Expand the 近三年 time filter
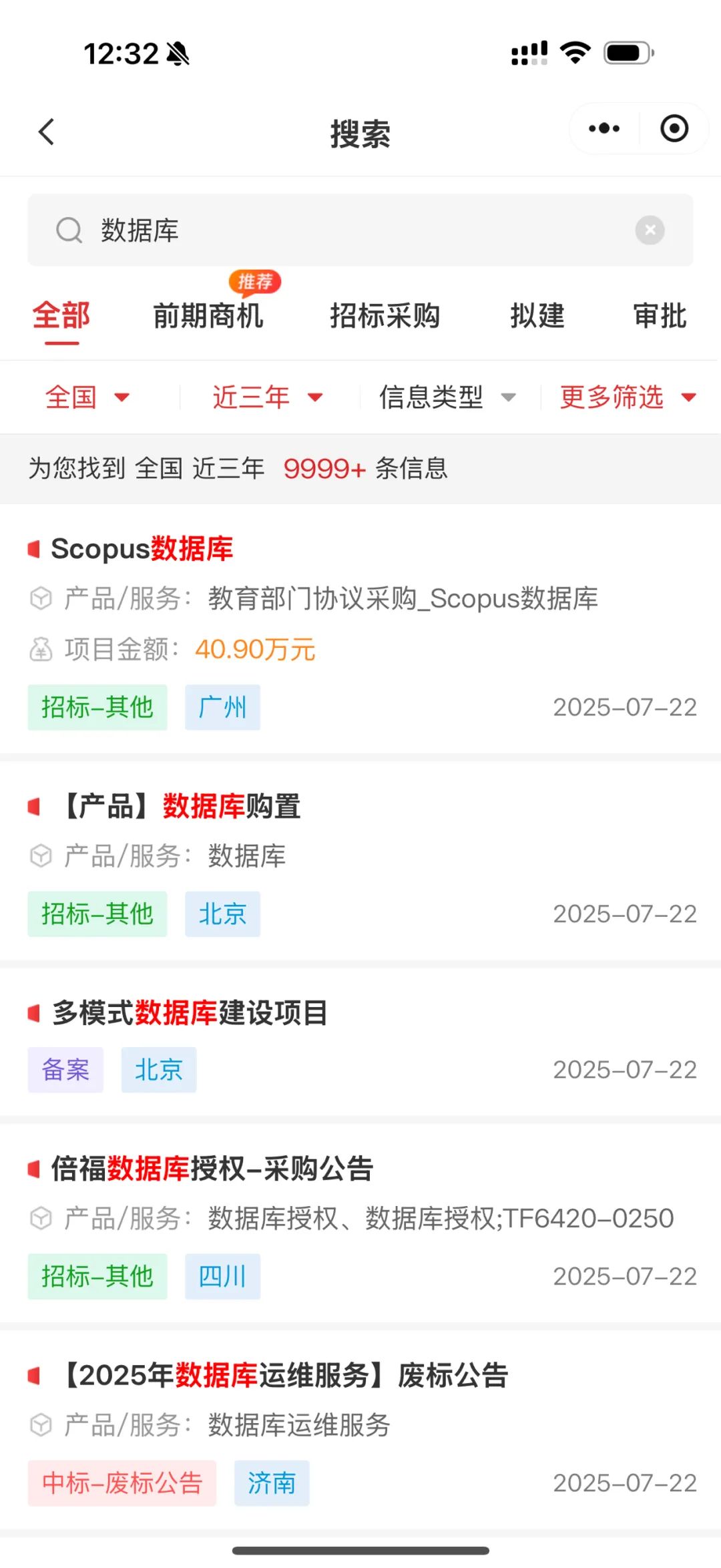The image size is (721, 1568). coord(268,397)
